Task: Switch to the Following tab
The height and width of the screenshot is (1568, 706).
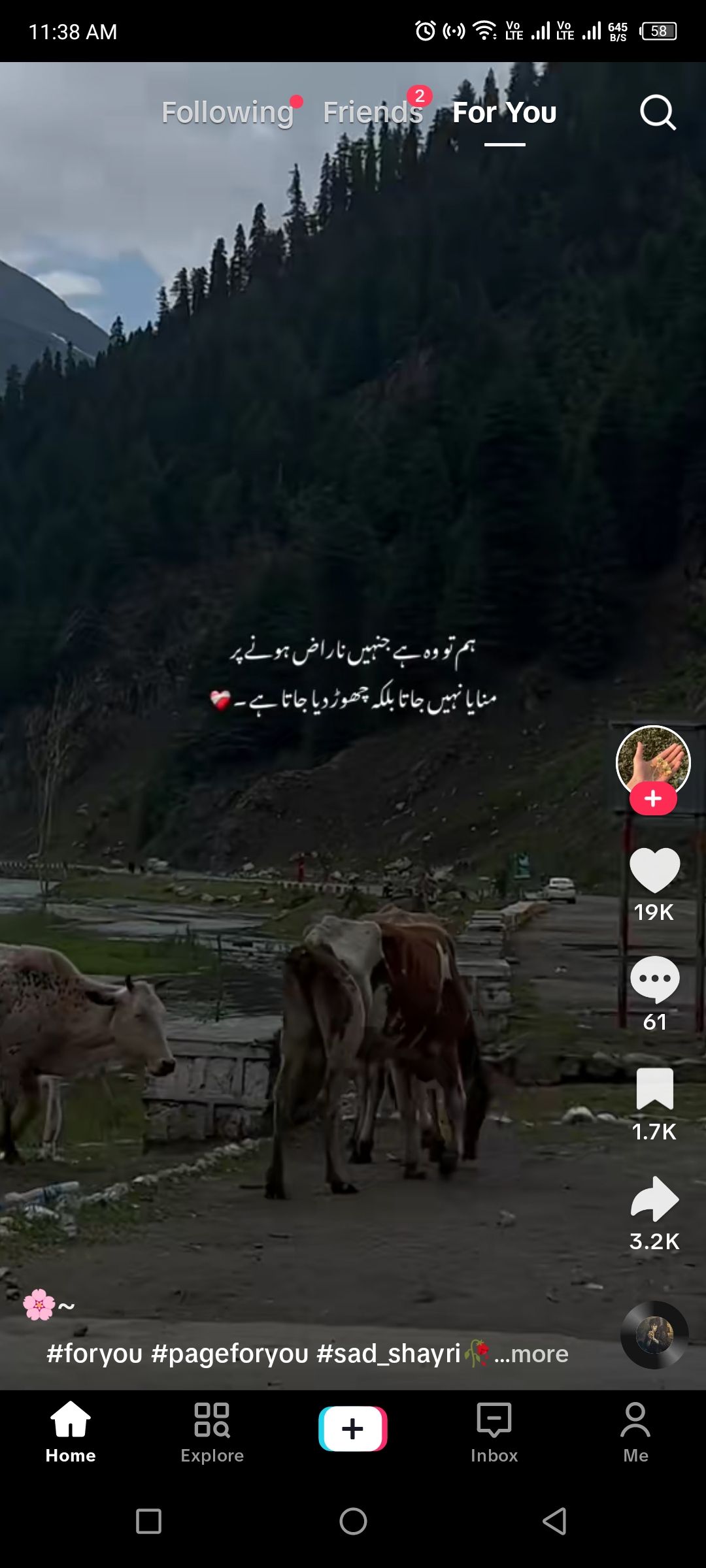Action: (227, 112)
